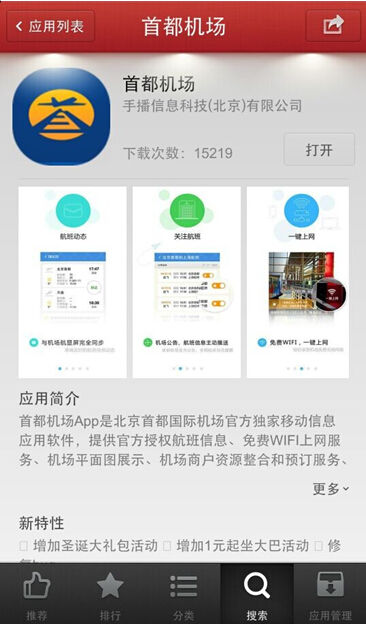The width and height of the screenshot is (366, 624).
Task: Tap 打开 to open 首都机场 app
Action: pyautogui.click(x=319, y=150)
